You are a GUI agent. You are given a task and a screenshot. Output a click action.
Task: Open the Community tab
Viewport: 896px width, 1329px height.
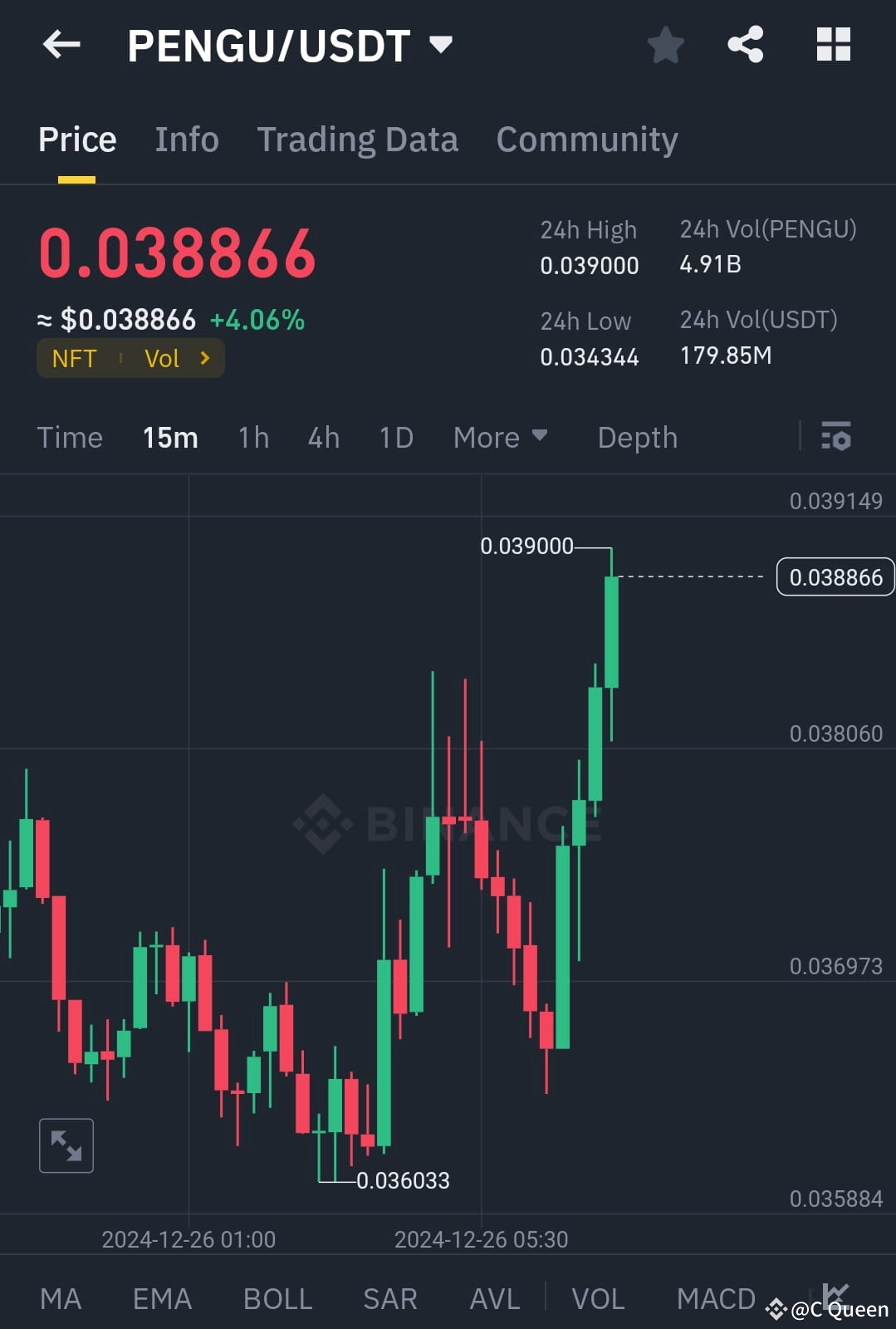586,139
